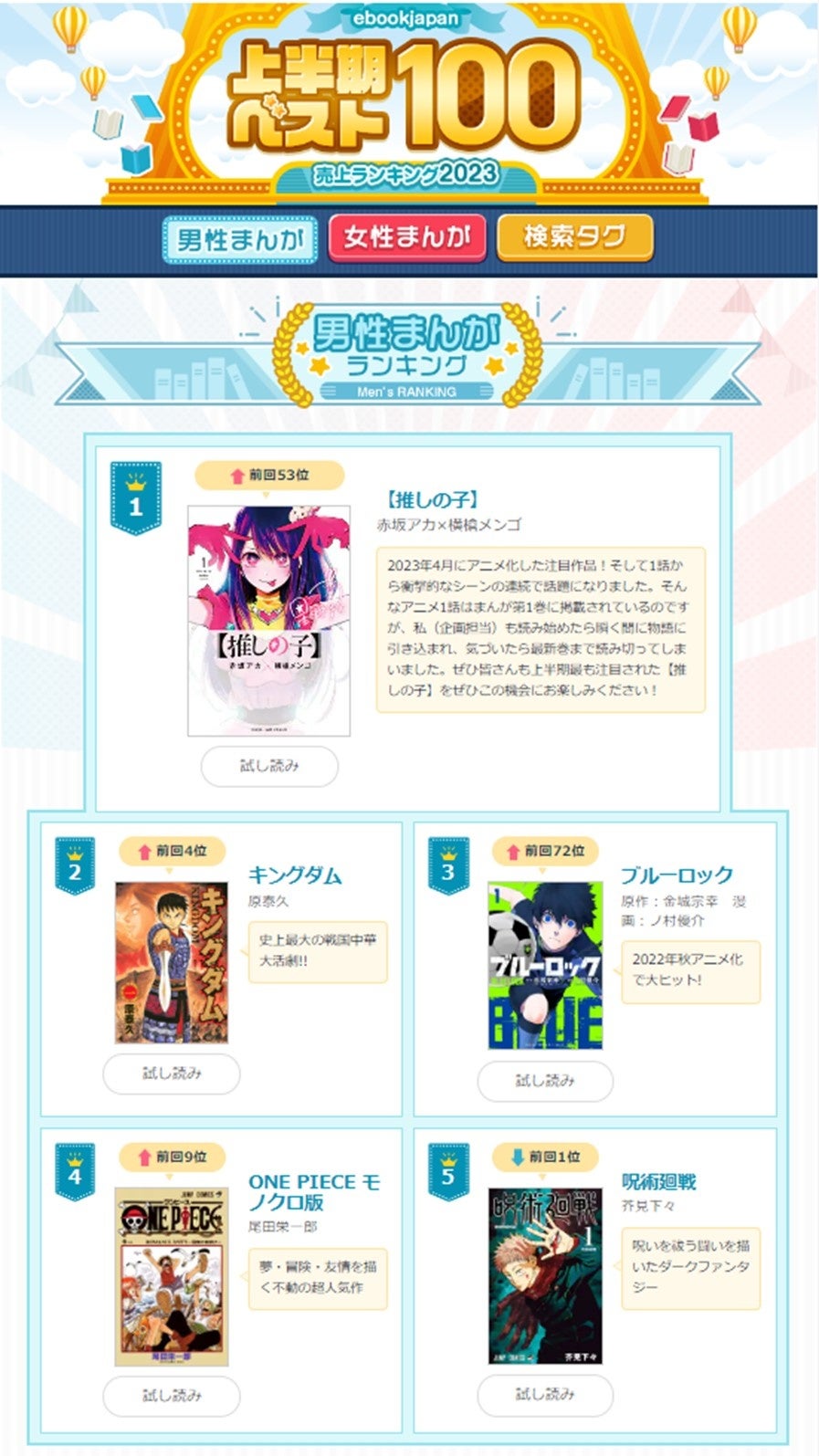Open the 【推しの子】 cover image
The width and height of the screenshot is (819, 1456).
269,621
